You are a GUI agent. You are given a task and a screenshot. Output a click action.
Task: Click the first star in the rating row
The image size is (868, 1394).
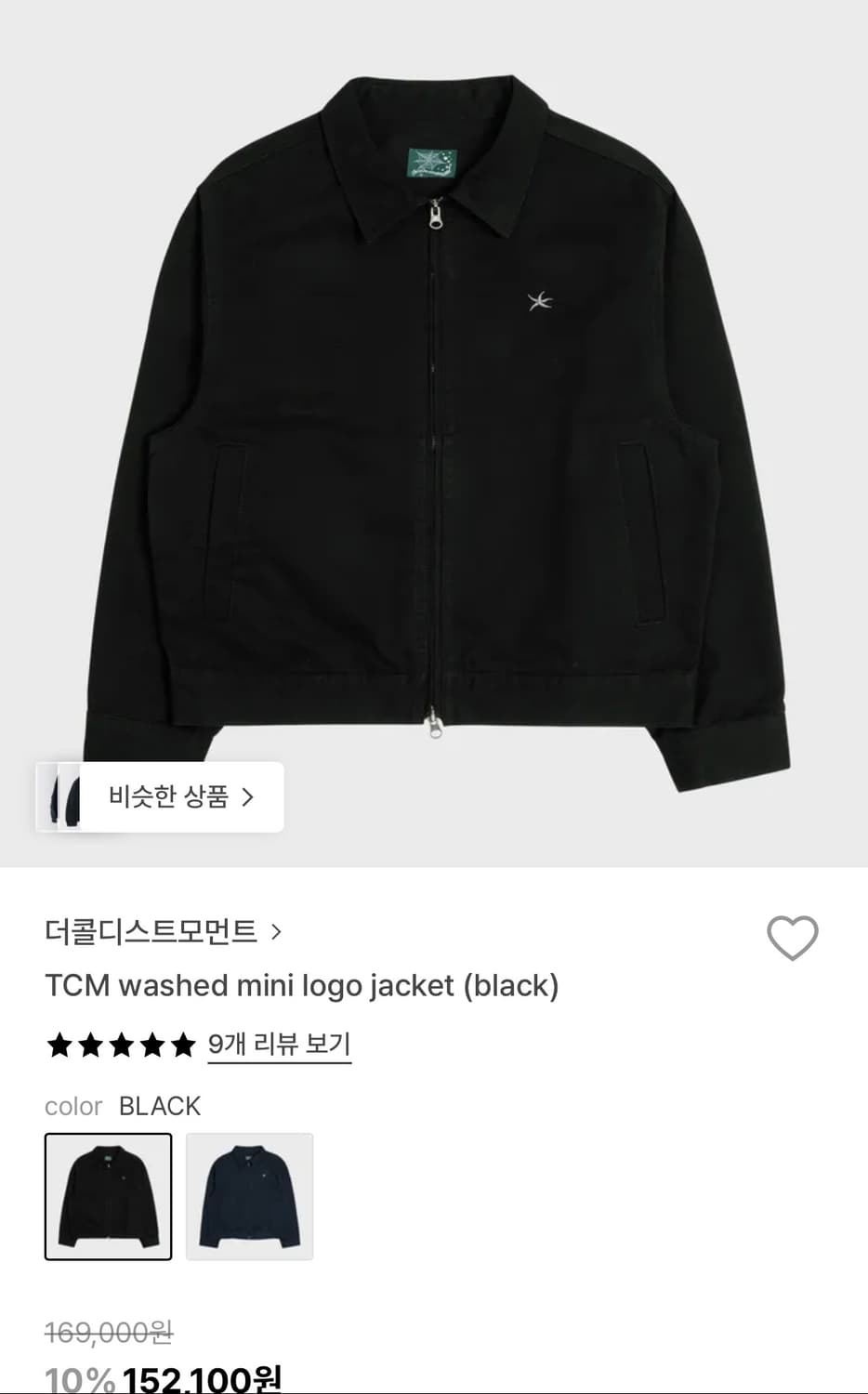[x=59, y=1045]
